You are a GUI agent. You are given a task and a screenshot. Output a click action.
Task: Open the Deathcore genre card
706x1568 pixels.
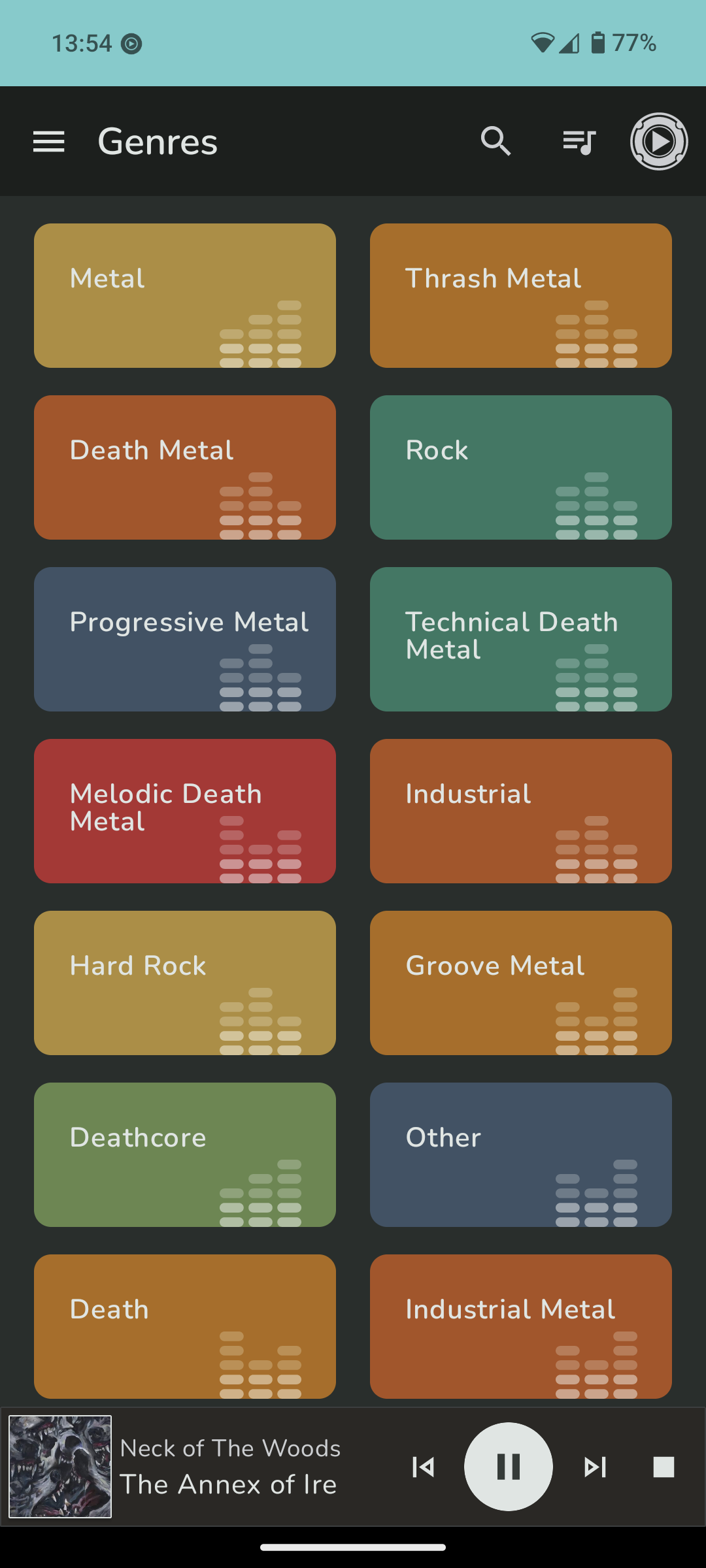point(185,1154)
